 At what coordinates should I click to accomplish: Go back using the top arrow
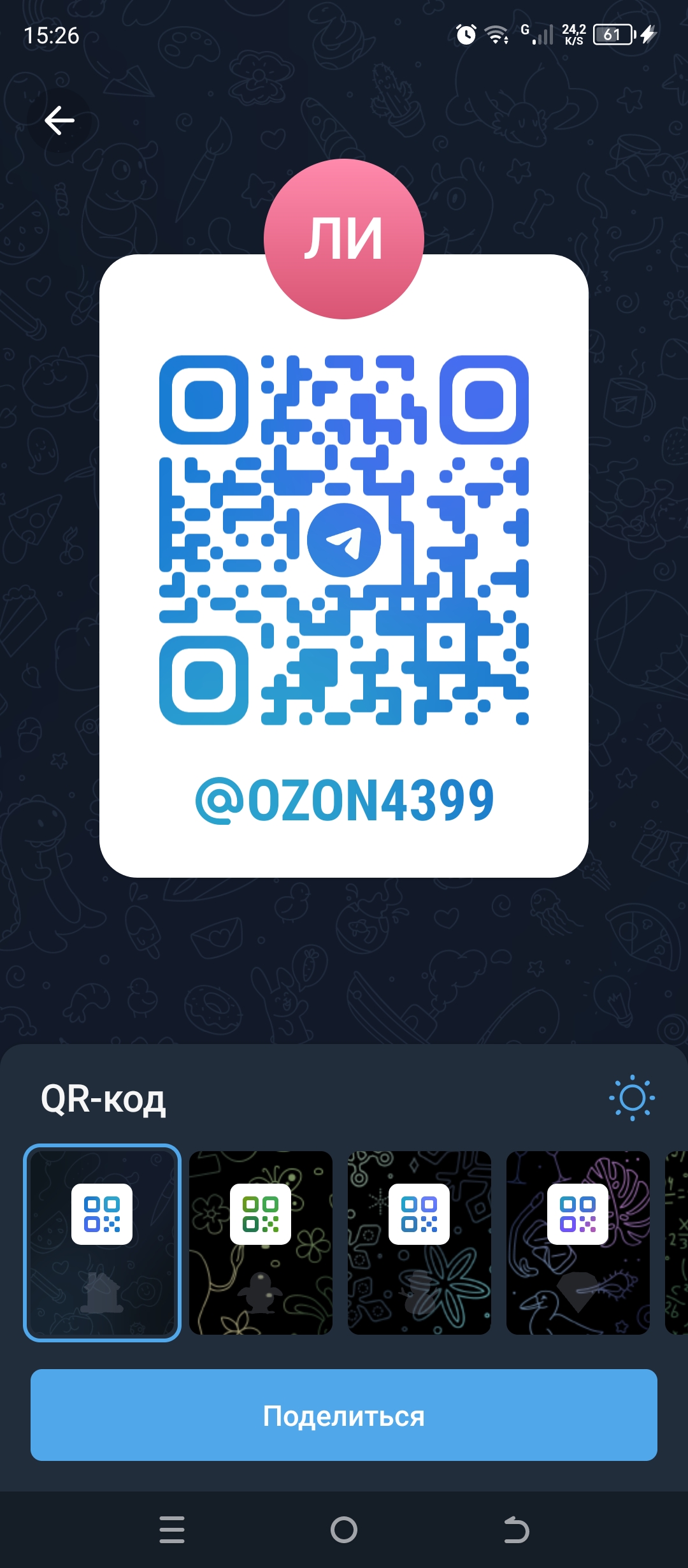[59, 120]
